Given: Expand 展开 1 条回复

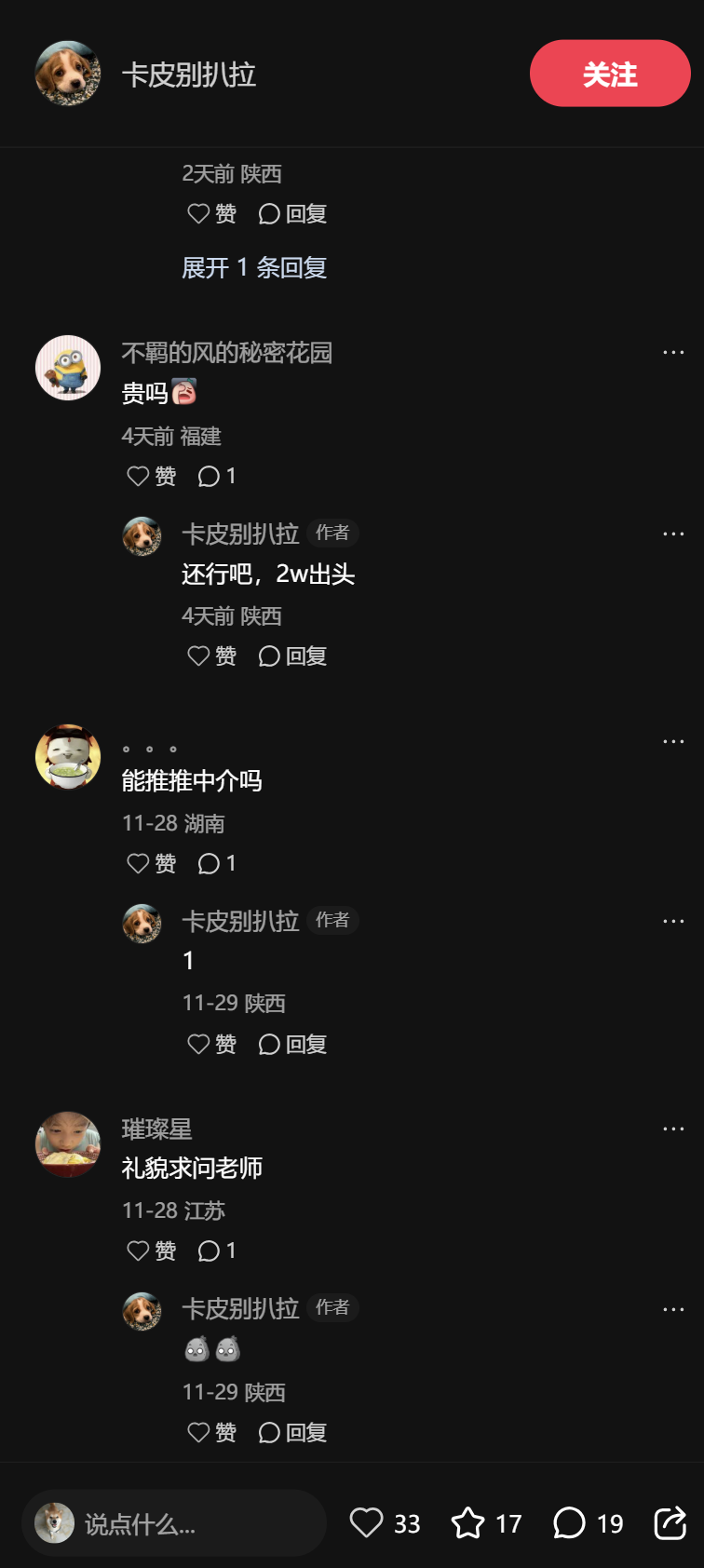Looking at the screenshot, I should 253,268.
